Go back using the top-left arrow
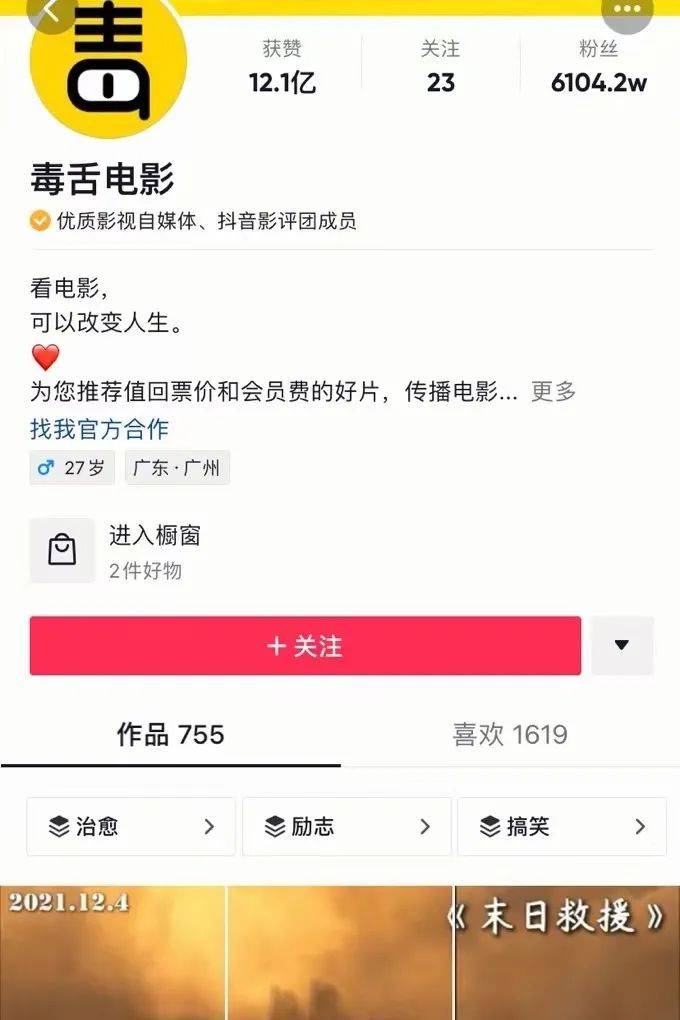Viewport: 680px width, 1020px height. coord(50,12)
